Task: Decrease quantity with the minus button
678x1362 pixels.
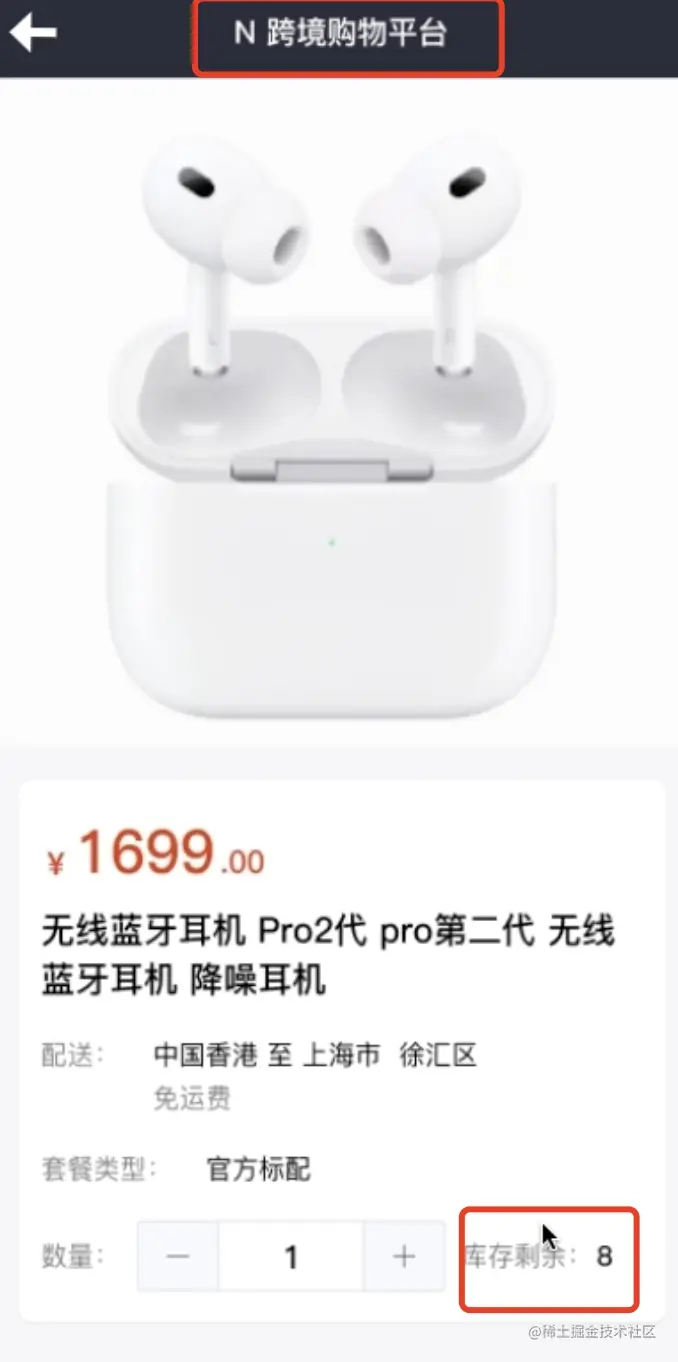Action: coord(178,1256)
